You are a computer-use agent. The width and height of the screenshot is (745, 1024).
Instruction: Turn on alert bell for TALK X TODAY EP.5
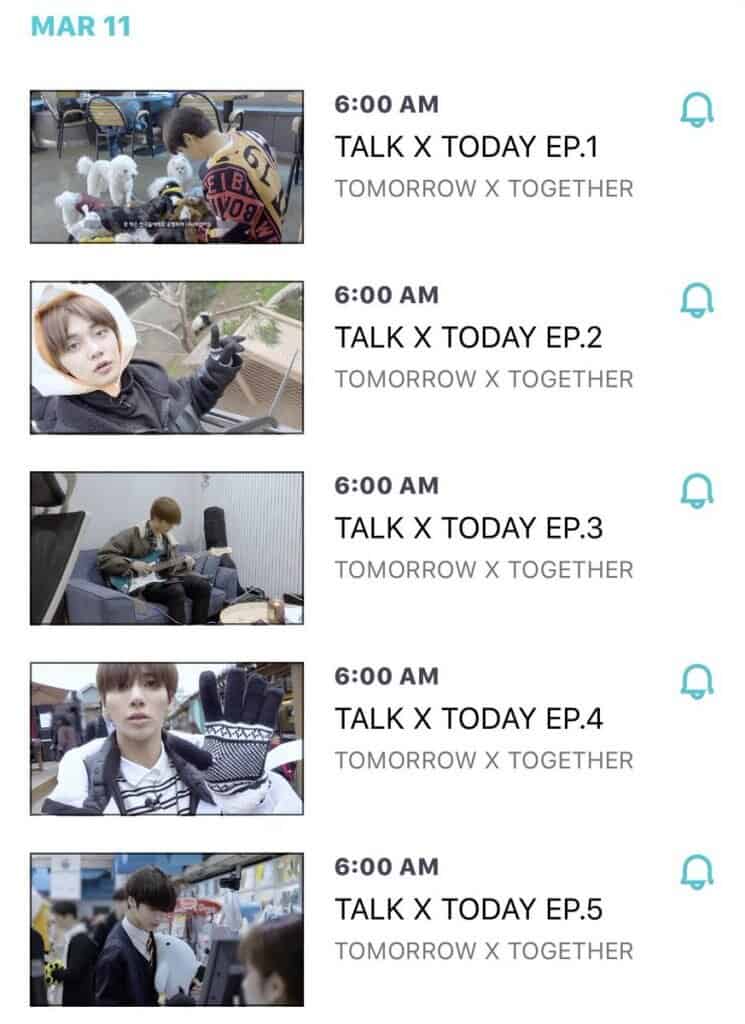pyautogui.click(x=696, y=871)
